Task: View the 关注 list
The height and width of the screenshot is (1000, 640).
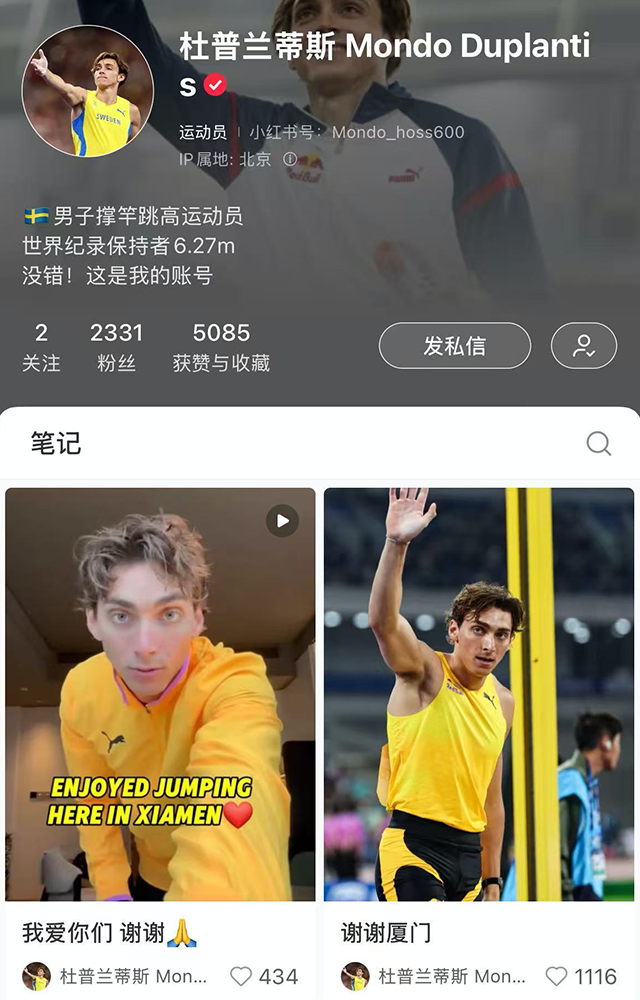Action: click(x=41, y=346)
